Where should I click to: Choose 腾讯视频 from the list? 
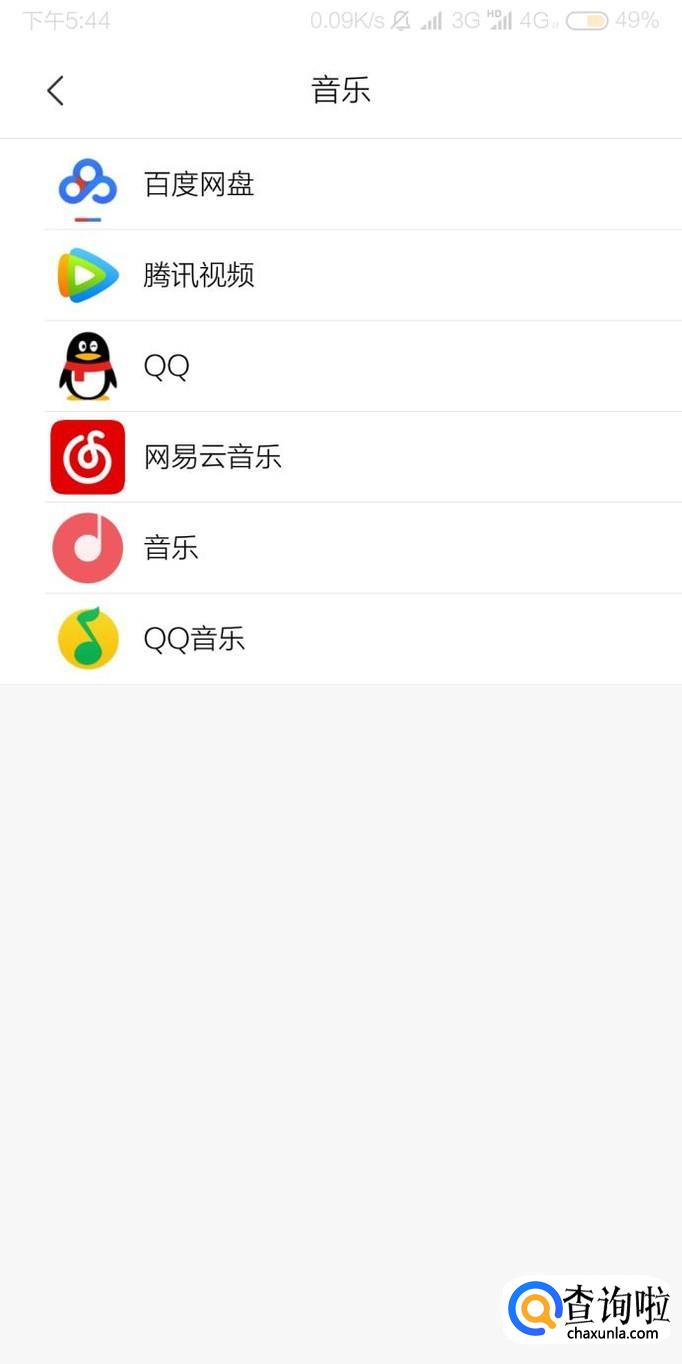point(200,275)
